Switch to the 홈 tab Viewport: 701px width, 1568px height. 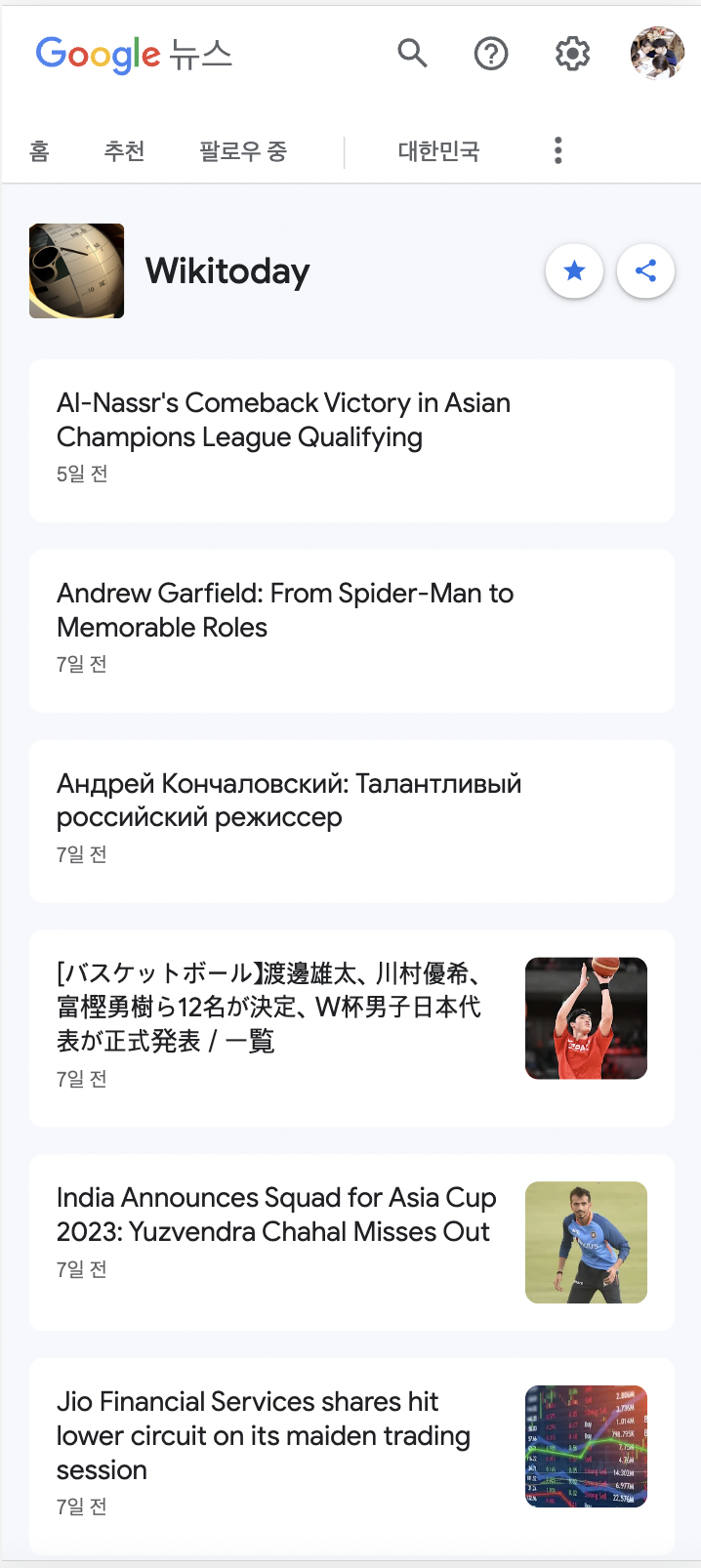(39, 151)
